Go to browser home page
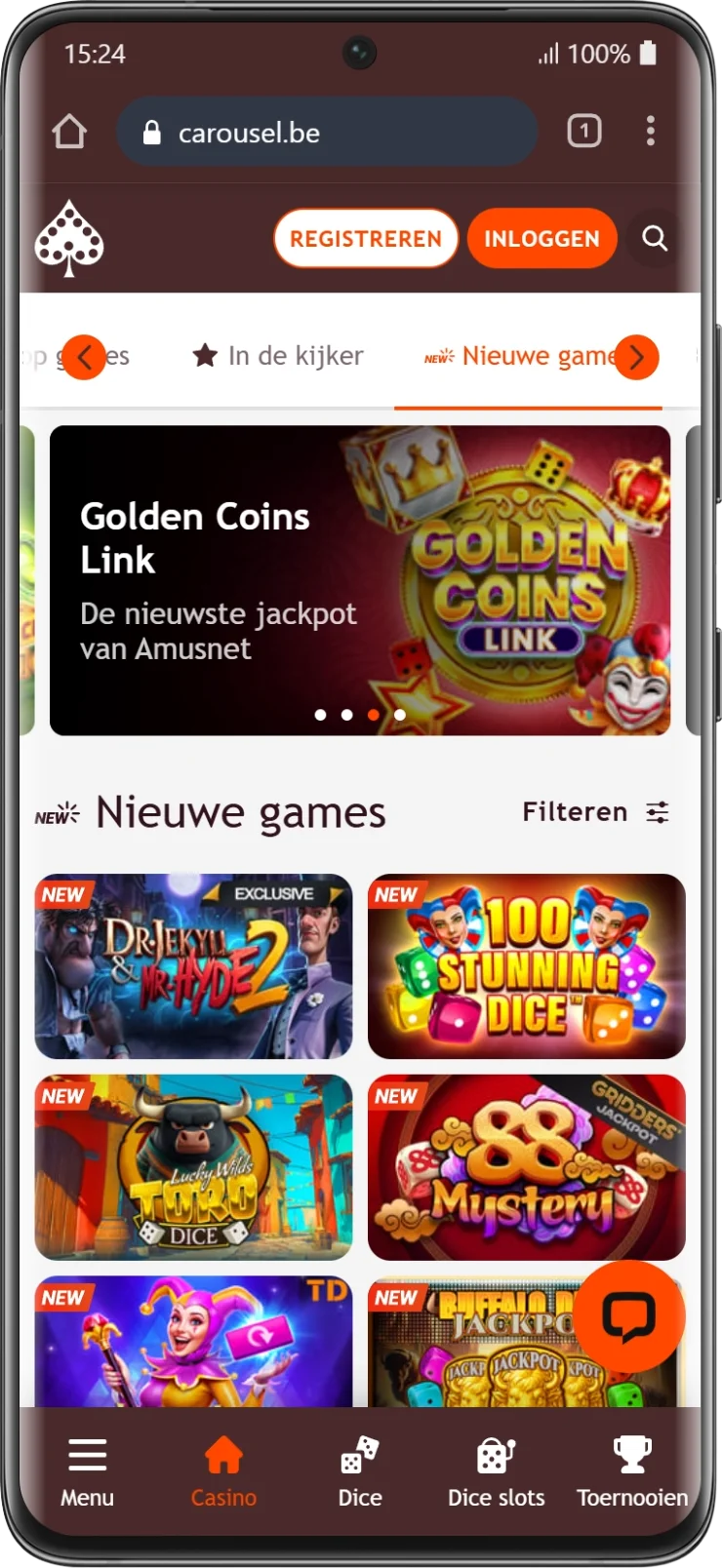 tap(69, 132)
